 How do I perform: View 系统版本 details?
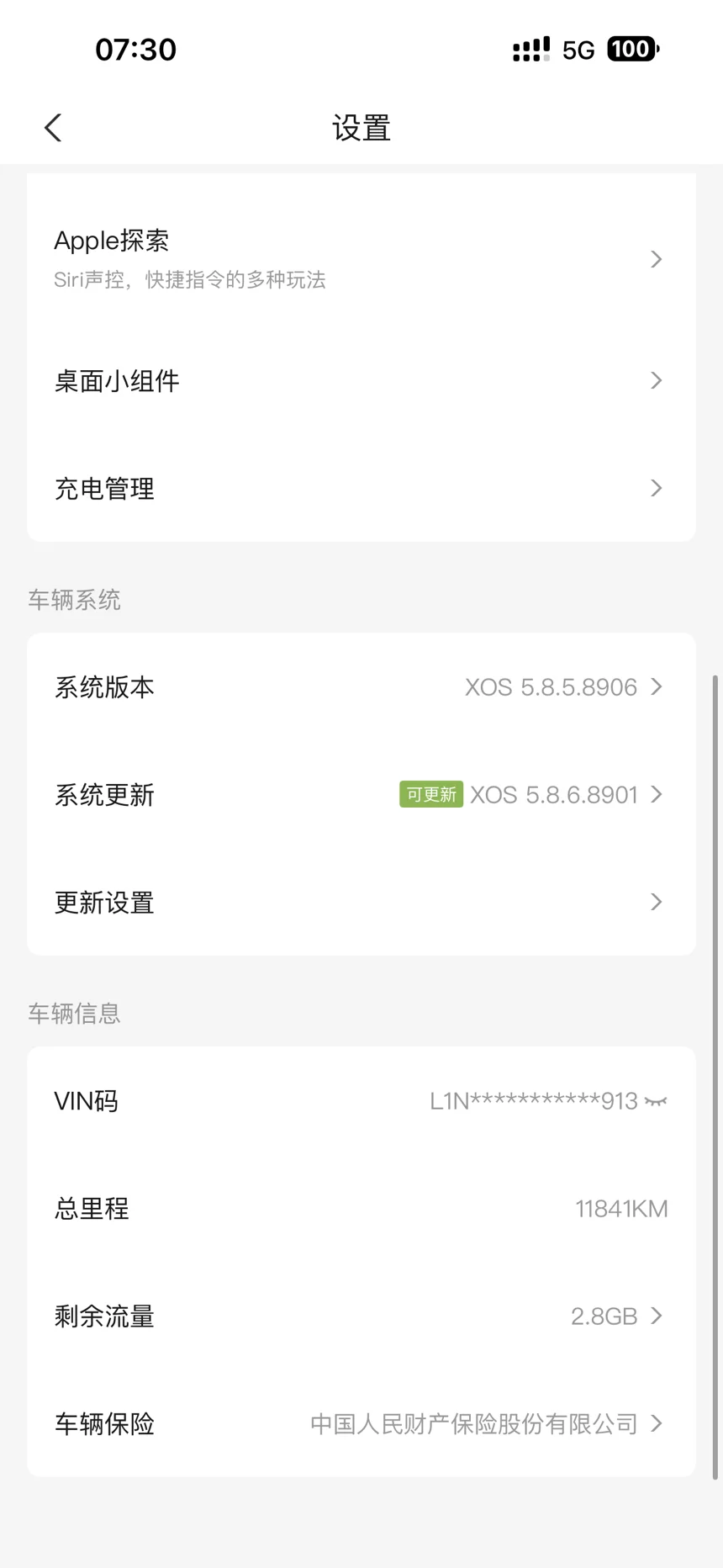361,687
